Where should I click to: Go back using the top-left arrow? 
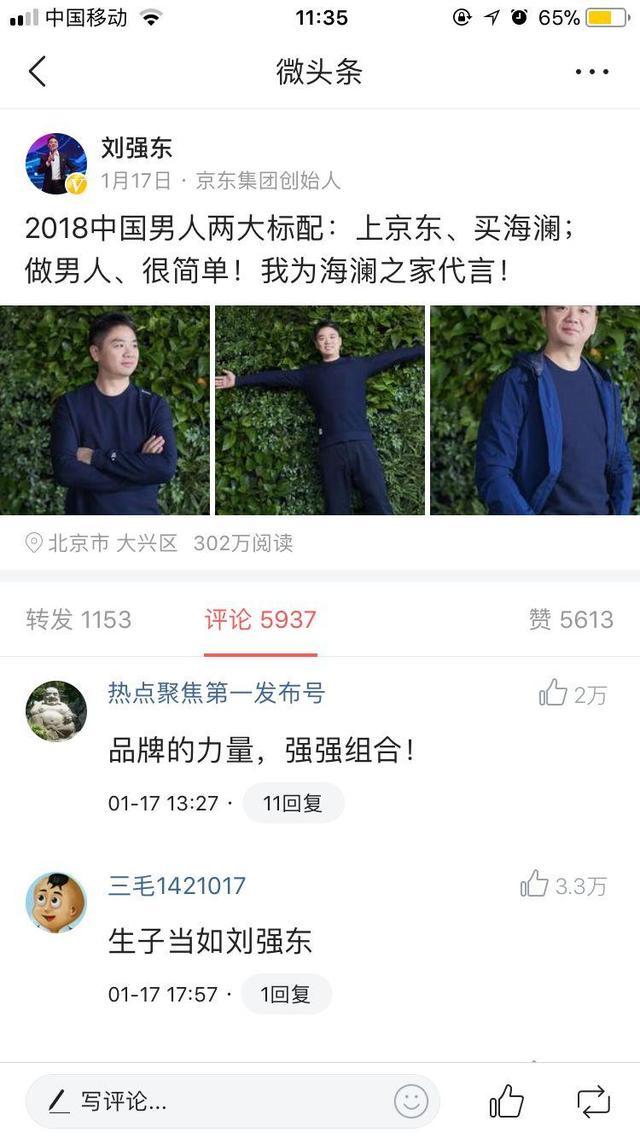[x=37, y=72]
